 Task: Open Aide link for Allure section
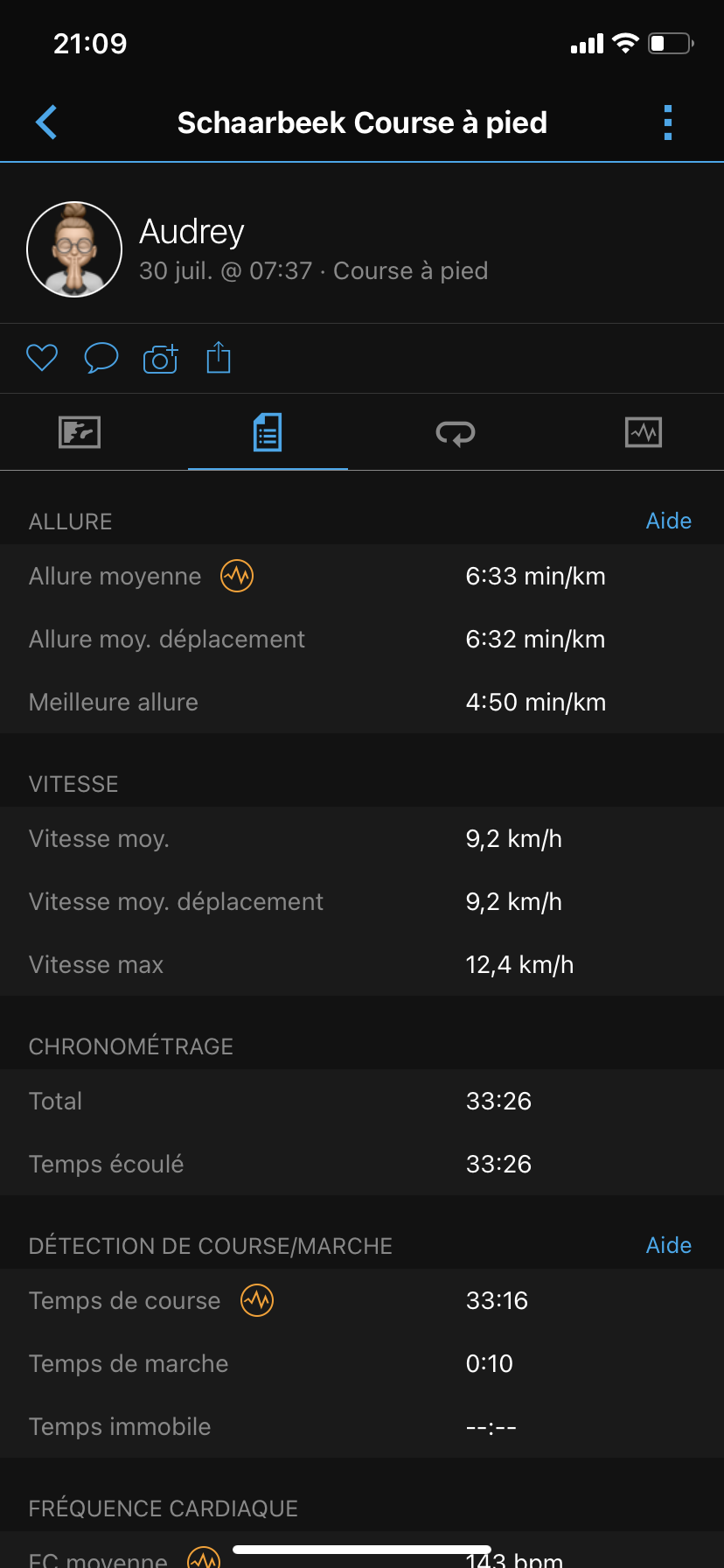[668, 521]
